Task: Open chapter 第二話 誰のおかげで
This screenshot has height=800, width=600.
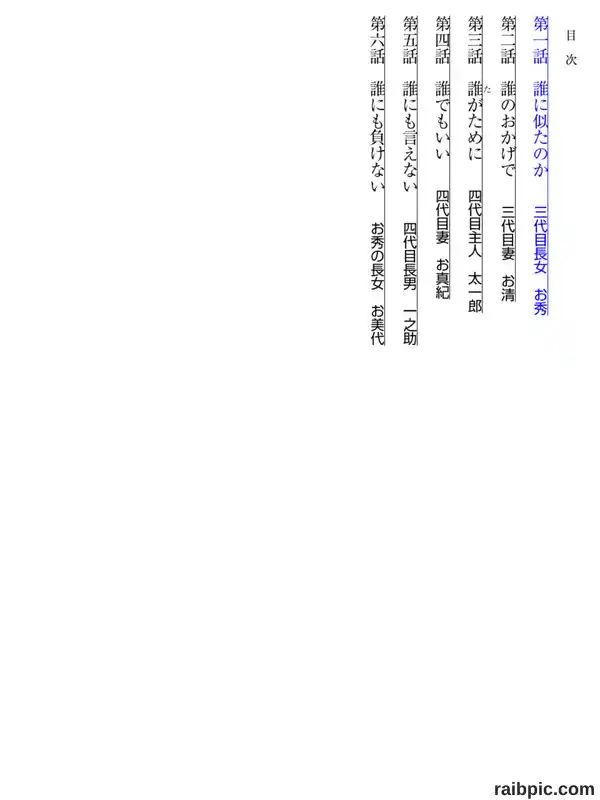Action: point(508,159)
